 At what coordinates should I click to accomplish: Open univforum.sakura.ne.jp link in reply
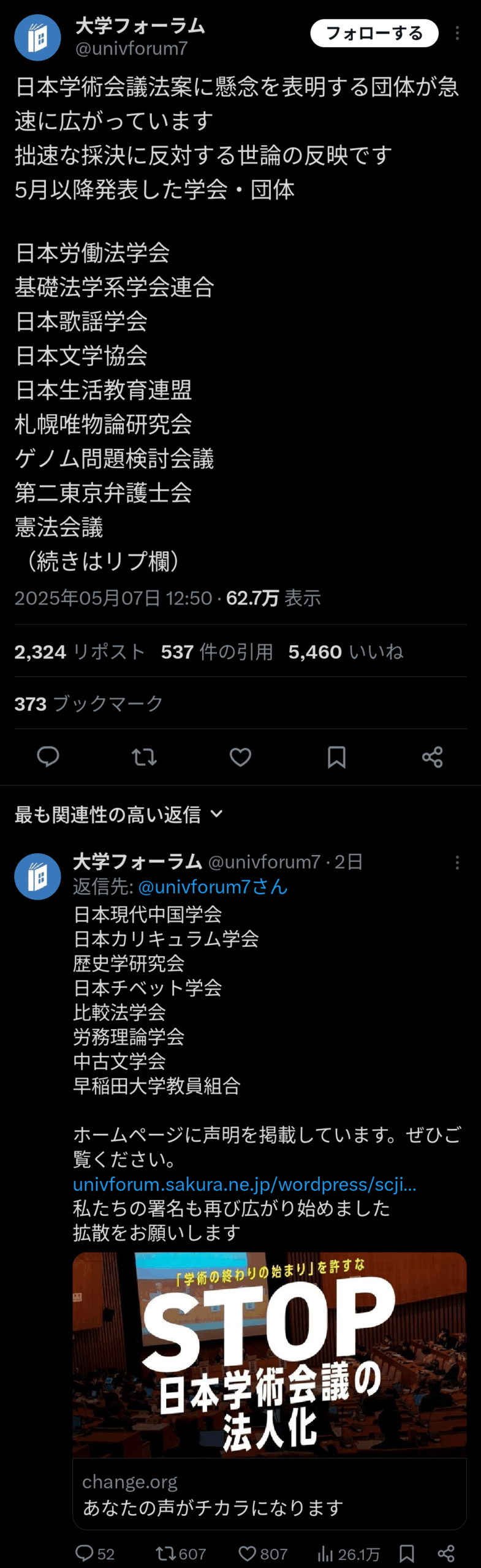tap(244, 1184)
